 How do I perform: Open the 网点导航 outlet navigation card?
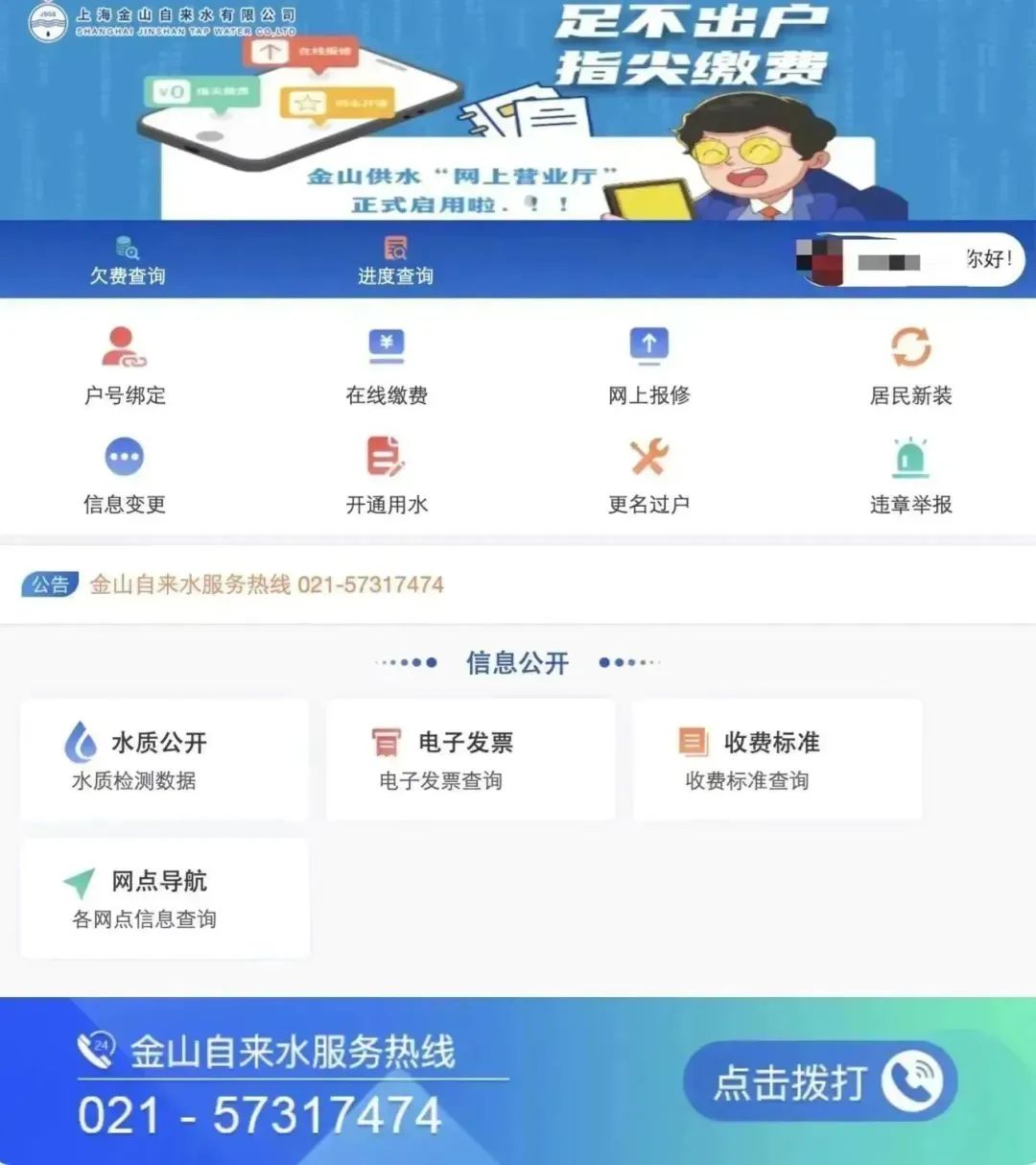(164, 898)
